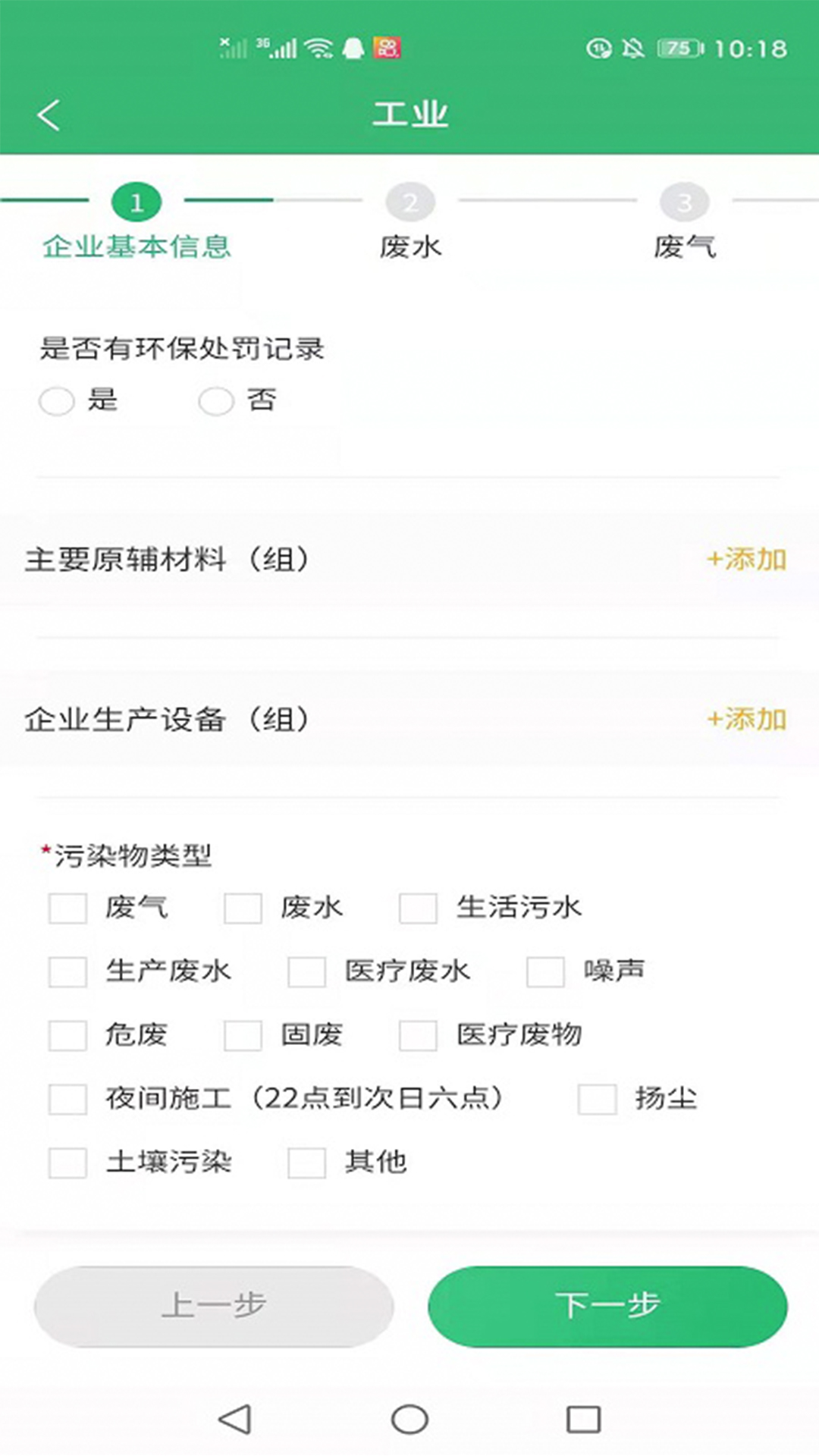
Task: Switch to the 废气 step tab
Action: pos(686,246)
